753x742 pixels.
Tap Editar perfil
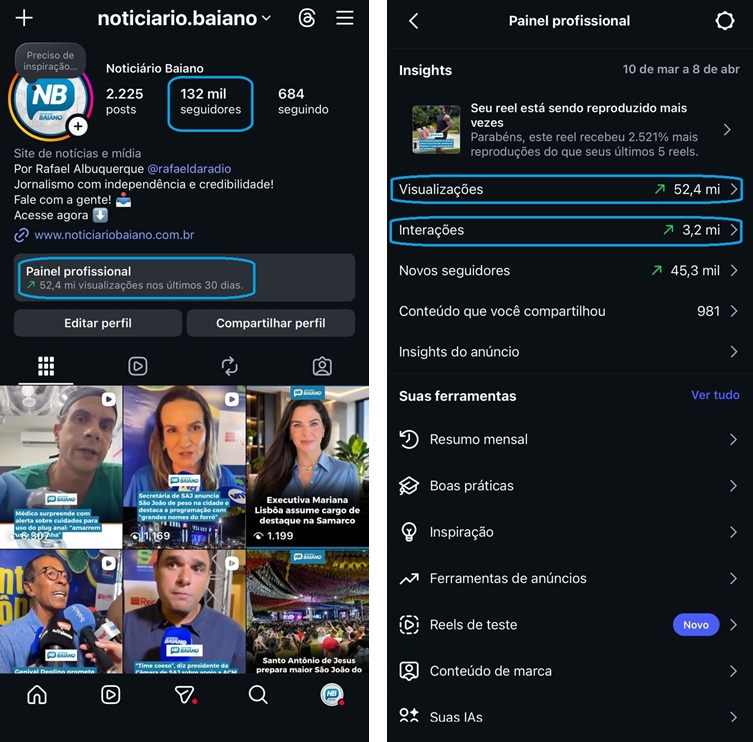(x=98, y=323)
